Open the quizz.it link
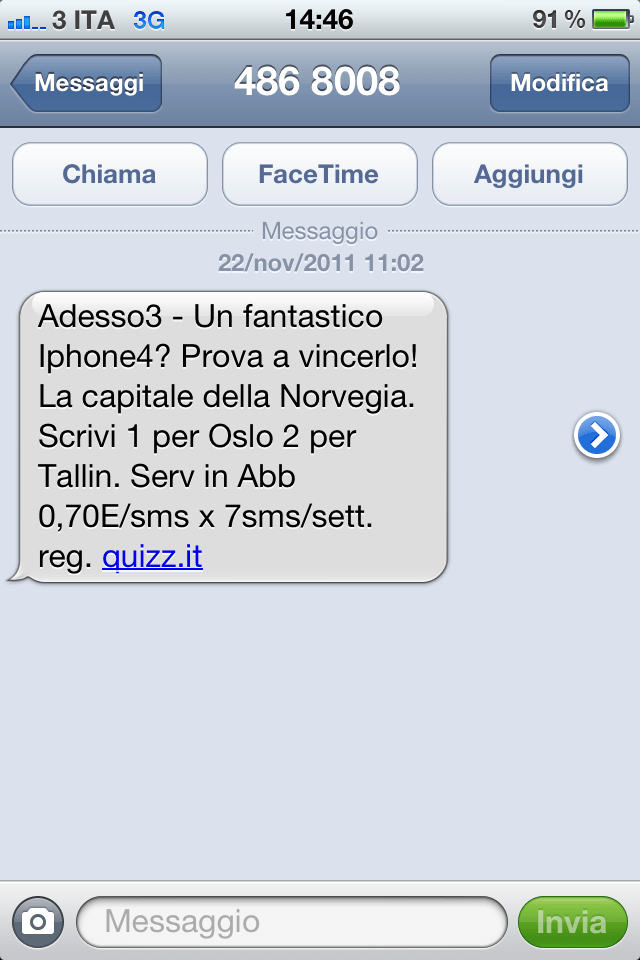 (x=152, y=557)
